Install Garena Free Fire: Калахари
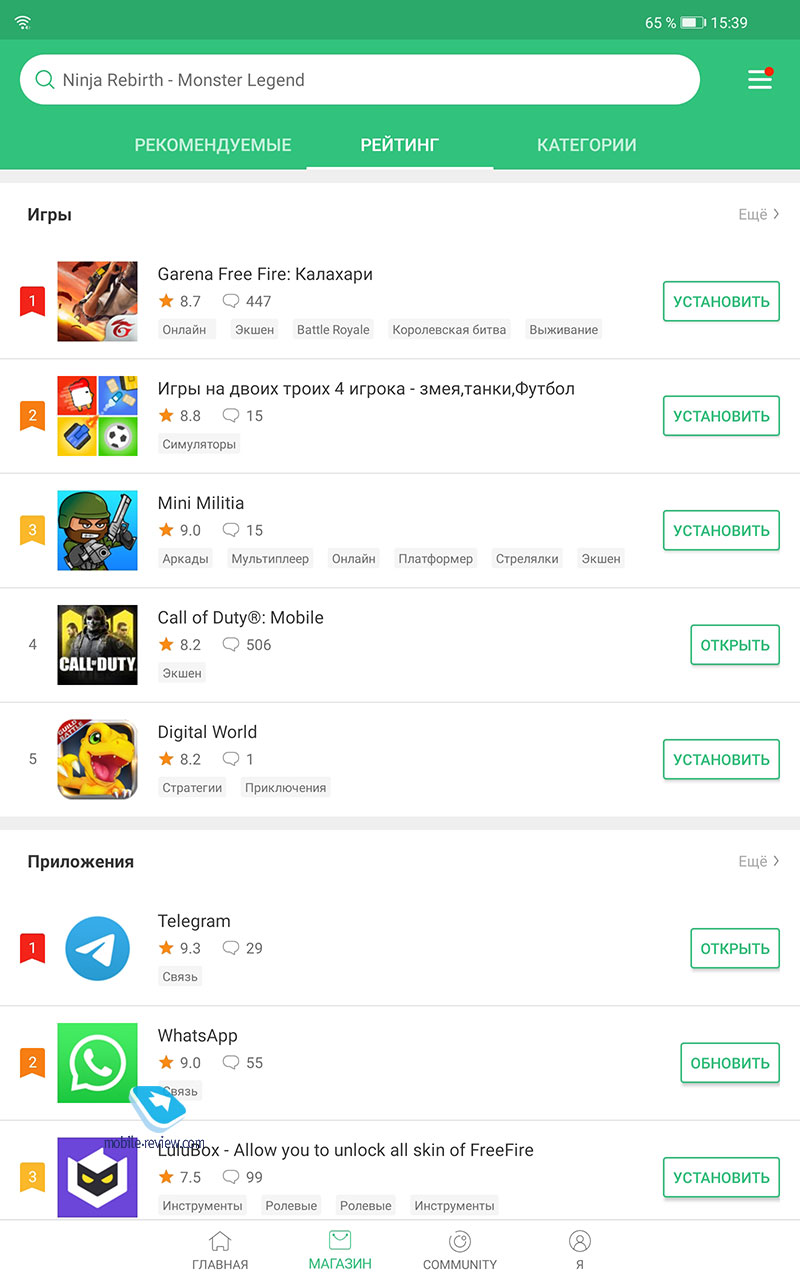This screenshot has width=800, height=1280. (x=721, y=301)
